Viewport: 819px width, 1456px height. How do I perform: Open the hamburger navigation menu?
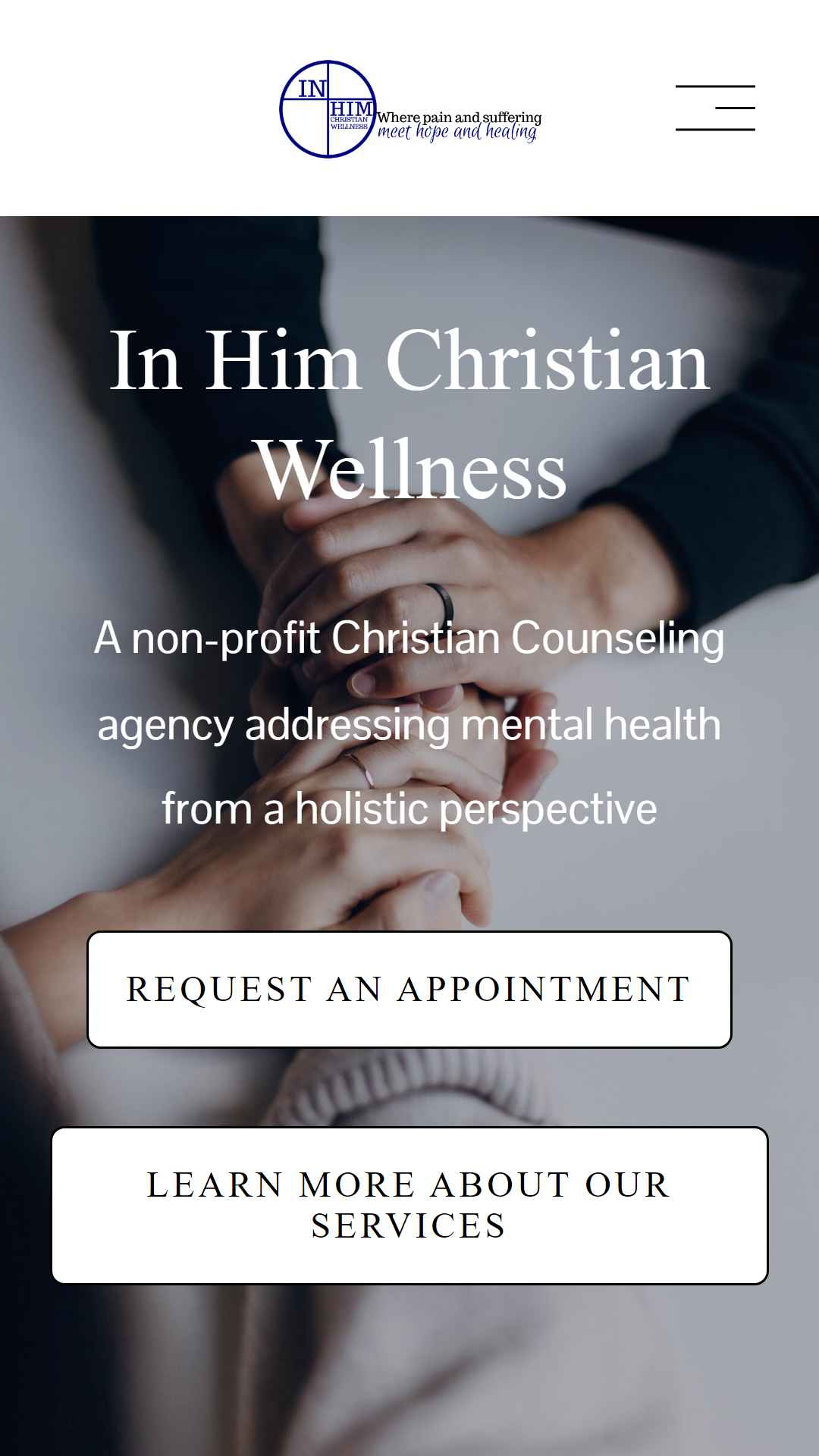point(714,108)
